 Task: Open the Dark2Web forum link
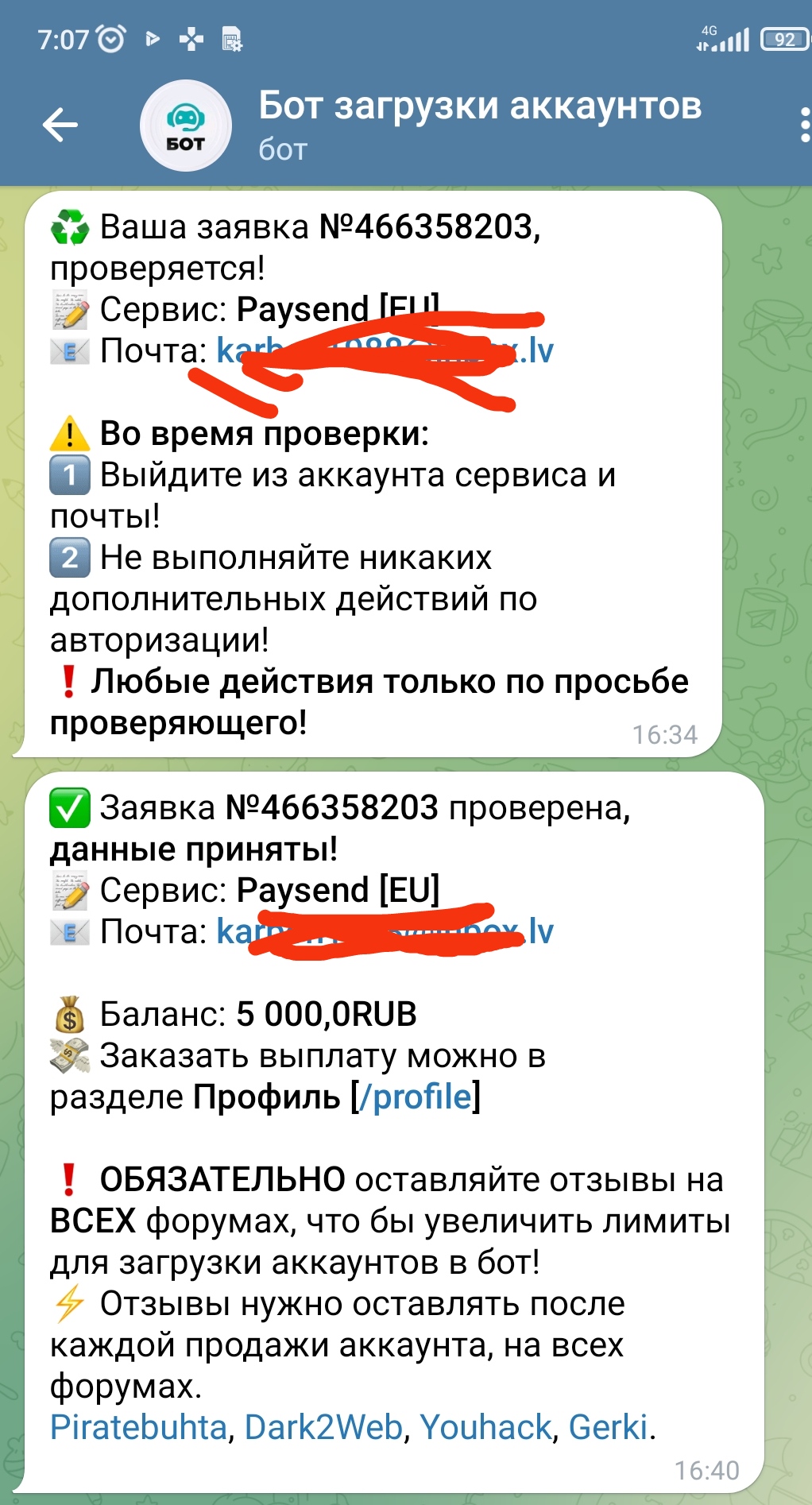tap(323, 1427)
